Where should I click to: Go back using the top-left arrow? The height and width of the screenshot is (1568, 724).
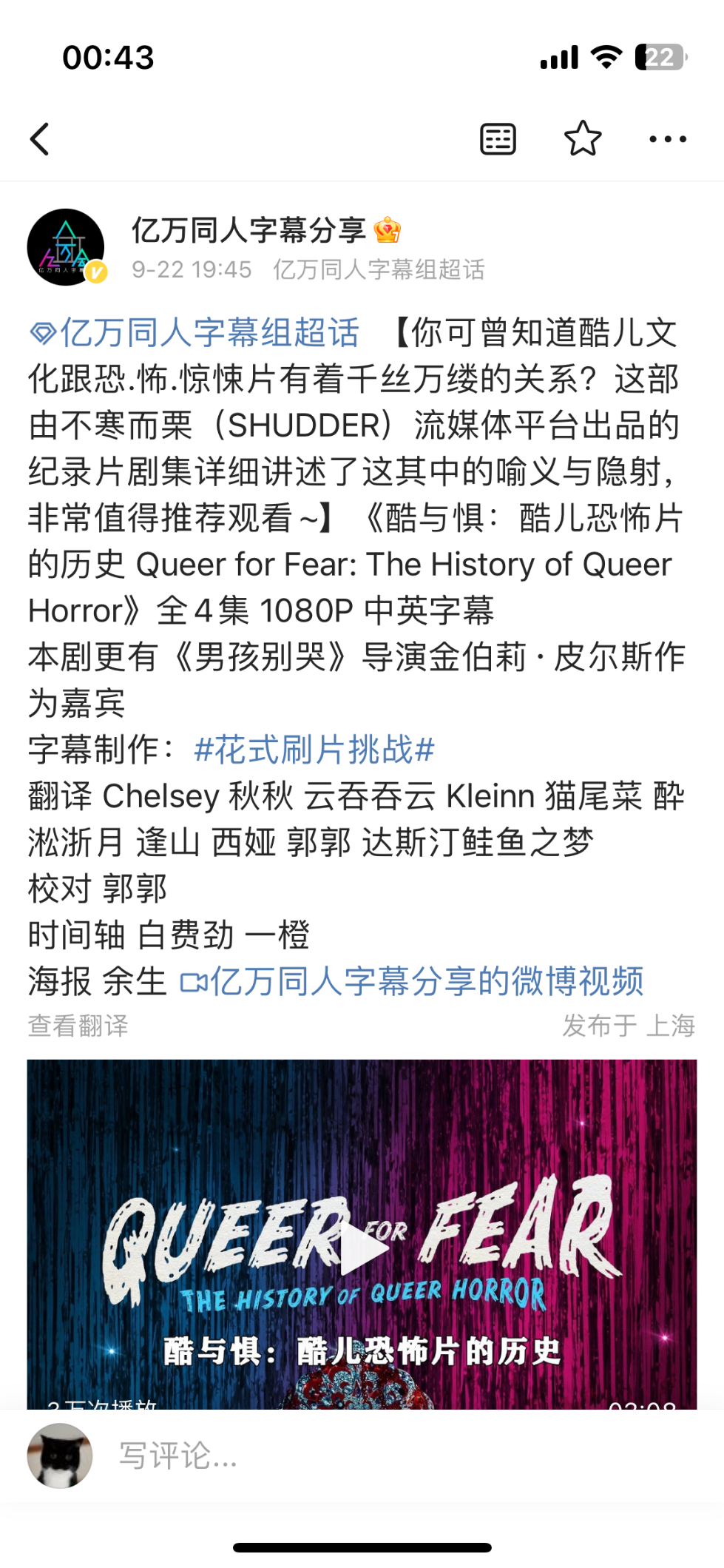[40, 139]
